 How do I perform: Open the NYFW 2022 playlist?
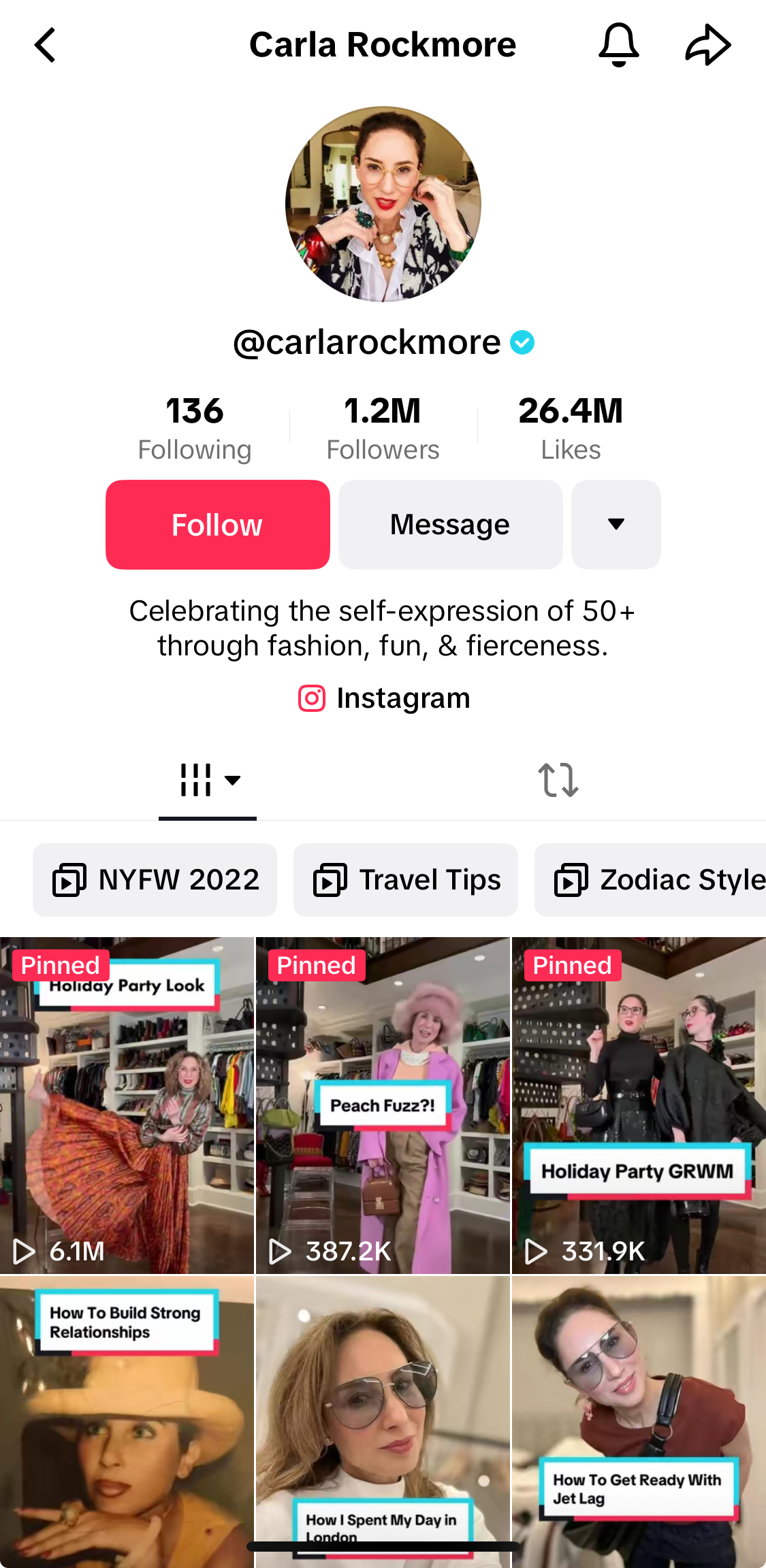(x=155, y=880)
